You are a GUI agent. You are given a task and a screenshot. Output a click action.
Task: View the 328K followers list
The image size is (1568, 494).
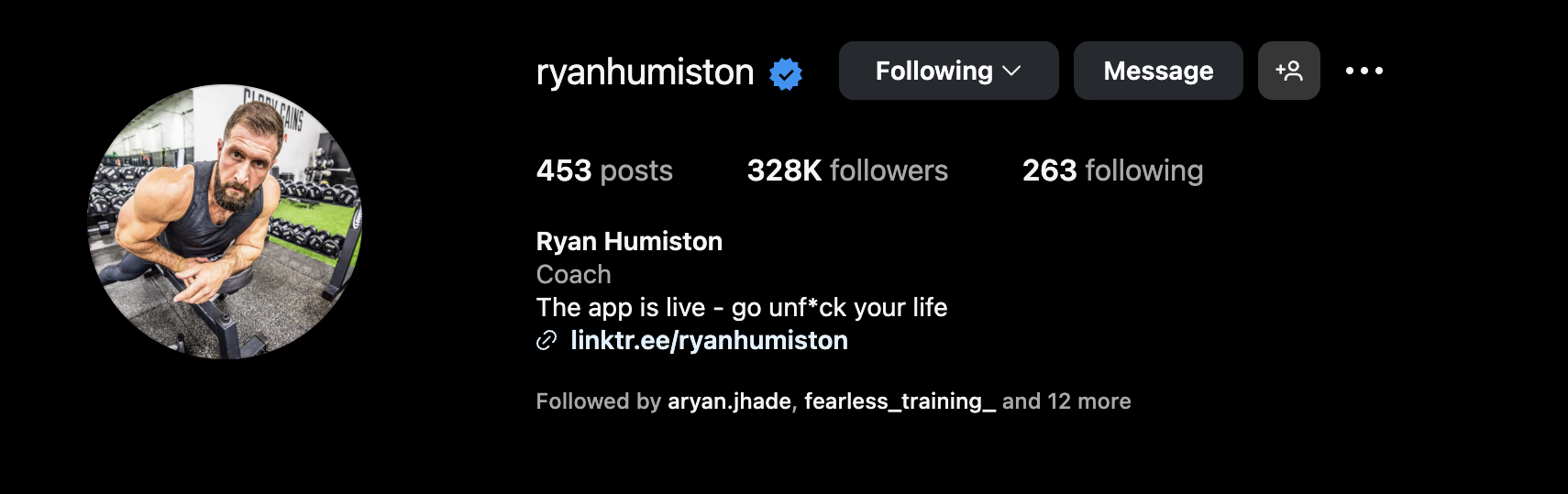tap(847, 170)
